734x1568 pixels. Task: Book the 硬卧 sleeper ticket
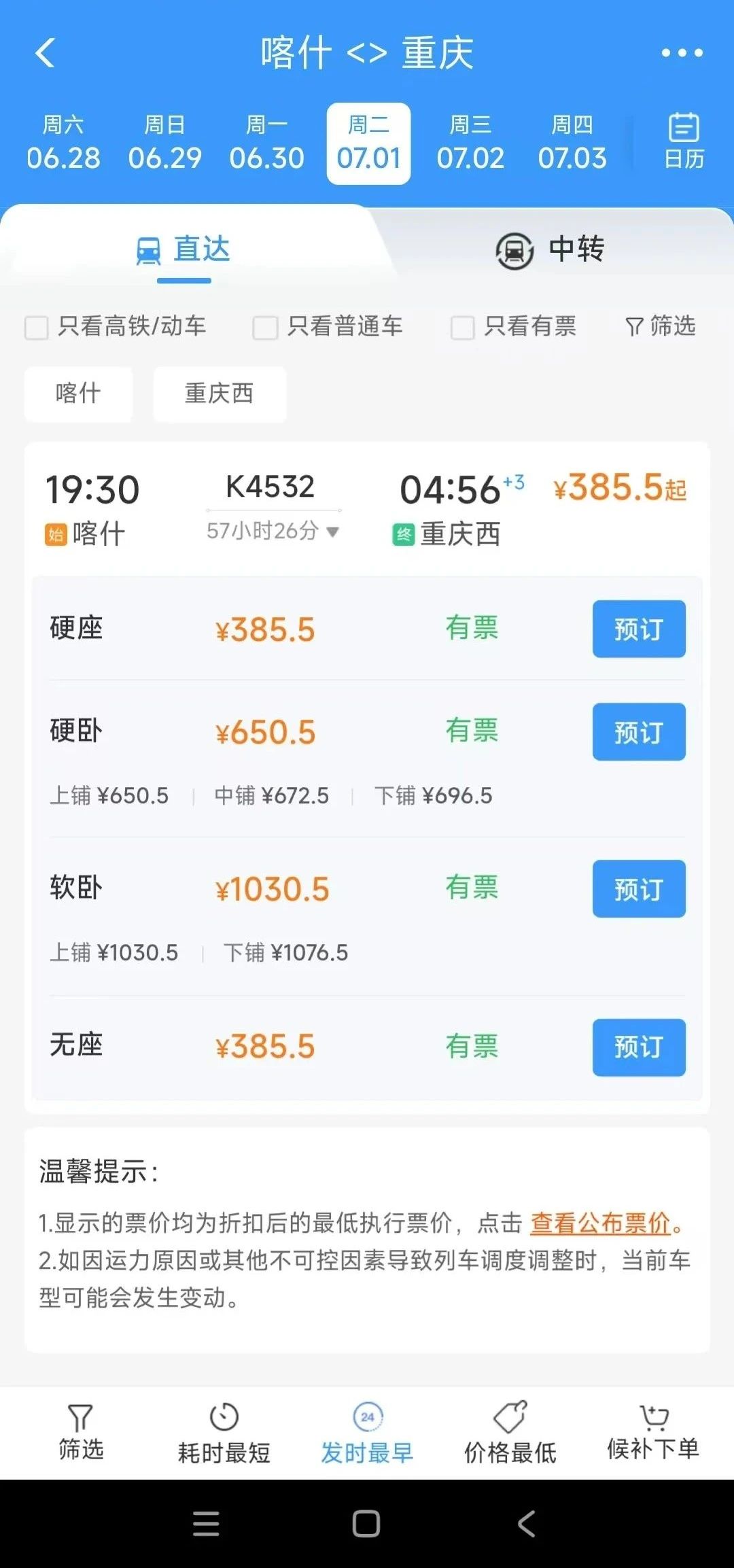(638, 731)
